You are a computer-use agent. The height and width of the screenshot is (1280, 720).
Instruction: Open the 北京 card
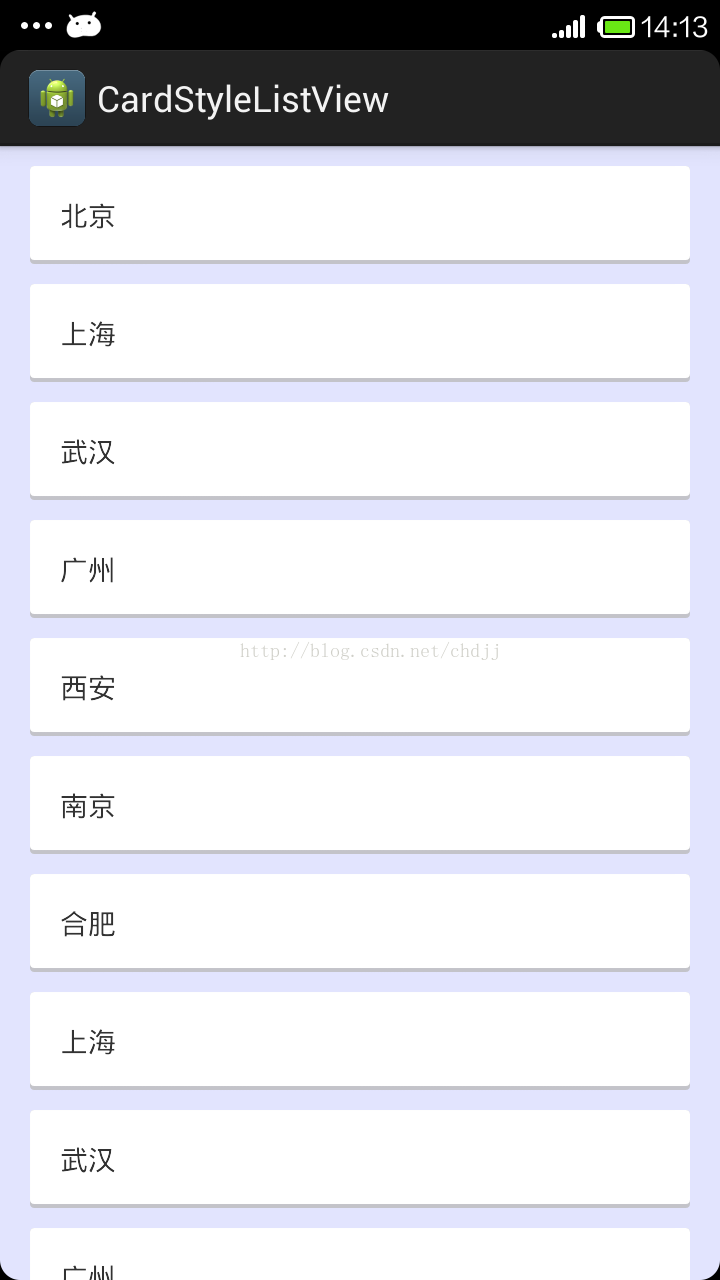click(360, 214)
